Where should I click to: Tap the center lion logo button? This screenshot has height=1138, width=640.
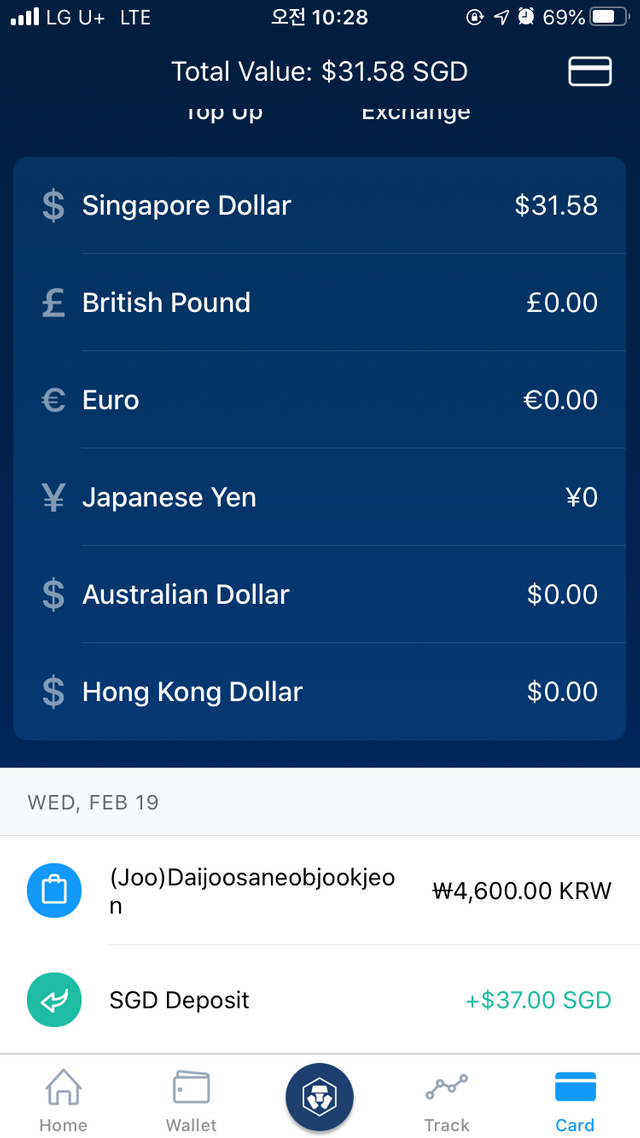319,1097
